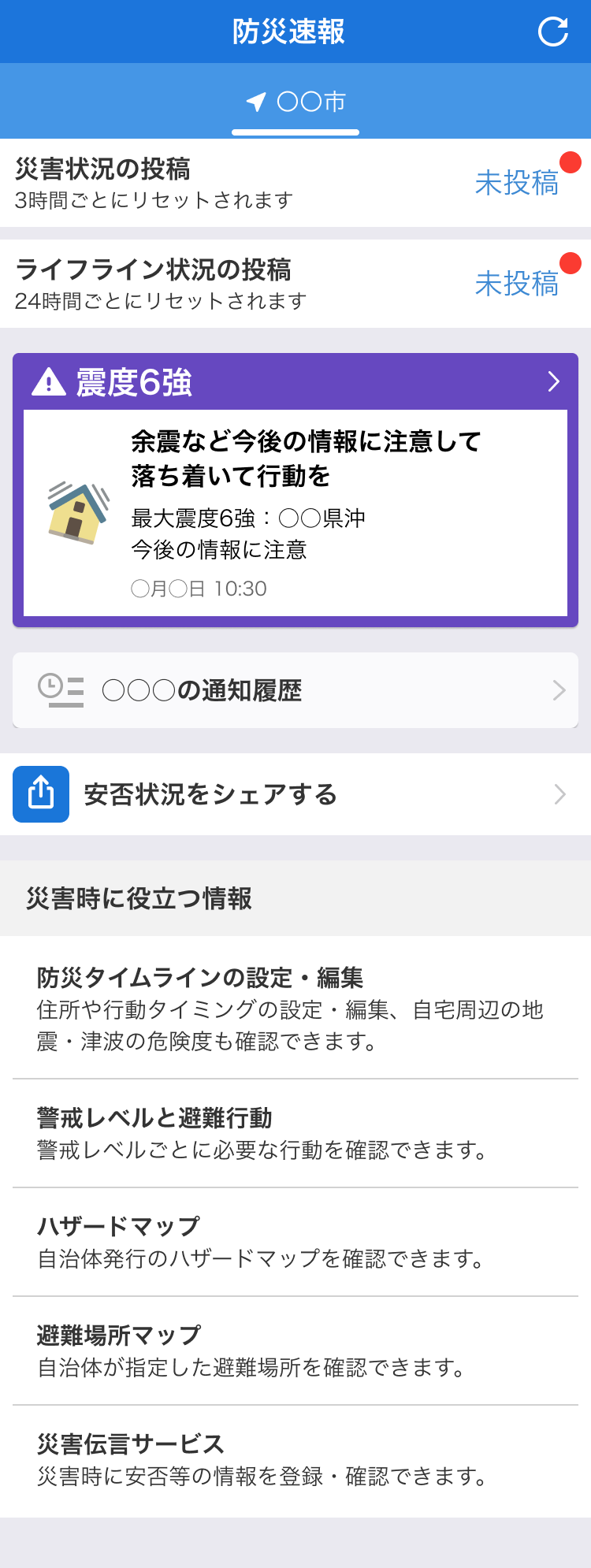Open 防災タイムラインの設定・編集
The height and width of the screenshot is (1568, 591).
295,1009
